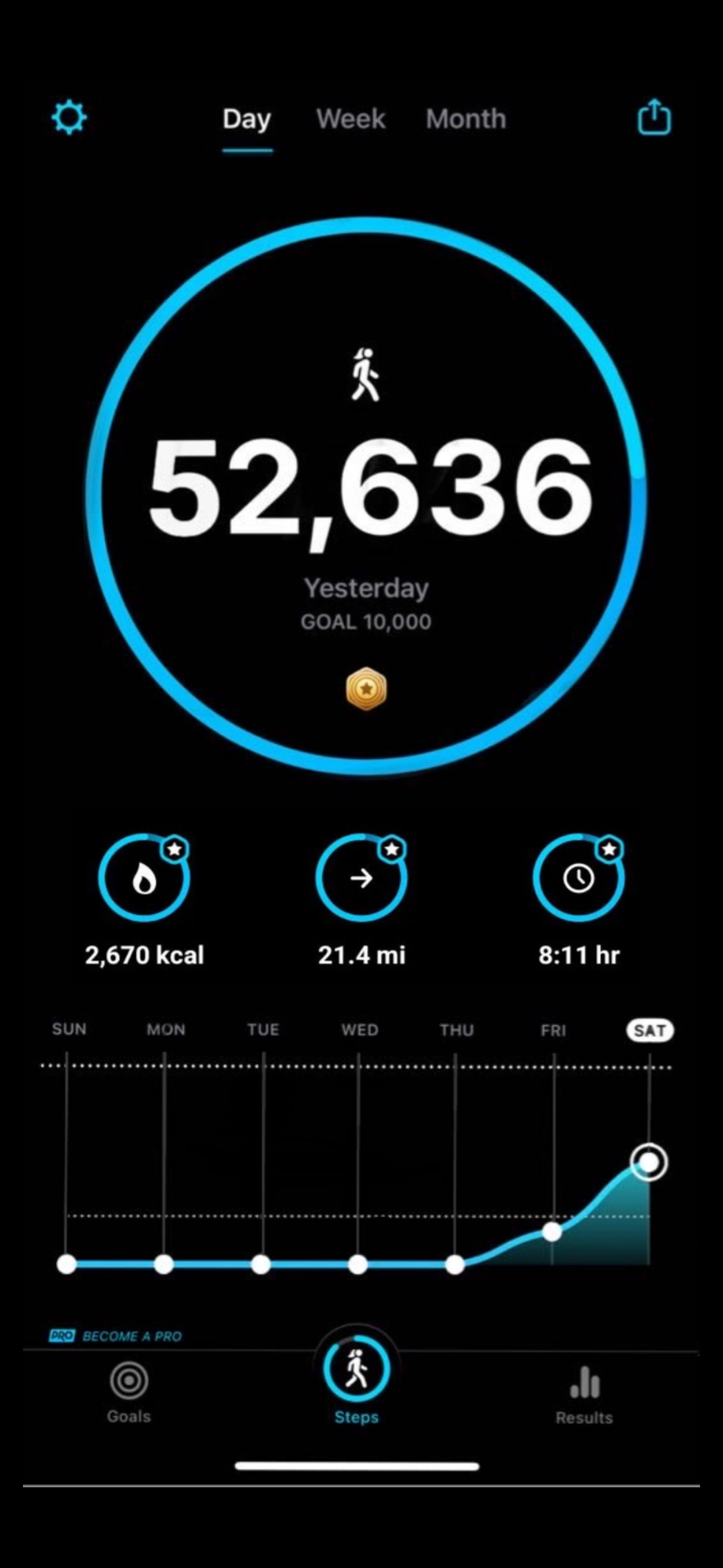The image size is (723, 1568).
Task: Tap the Become a Pro link
Action: tap(115, 1336)
